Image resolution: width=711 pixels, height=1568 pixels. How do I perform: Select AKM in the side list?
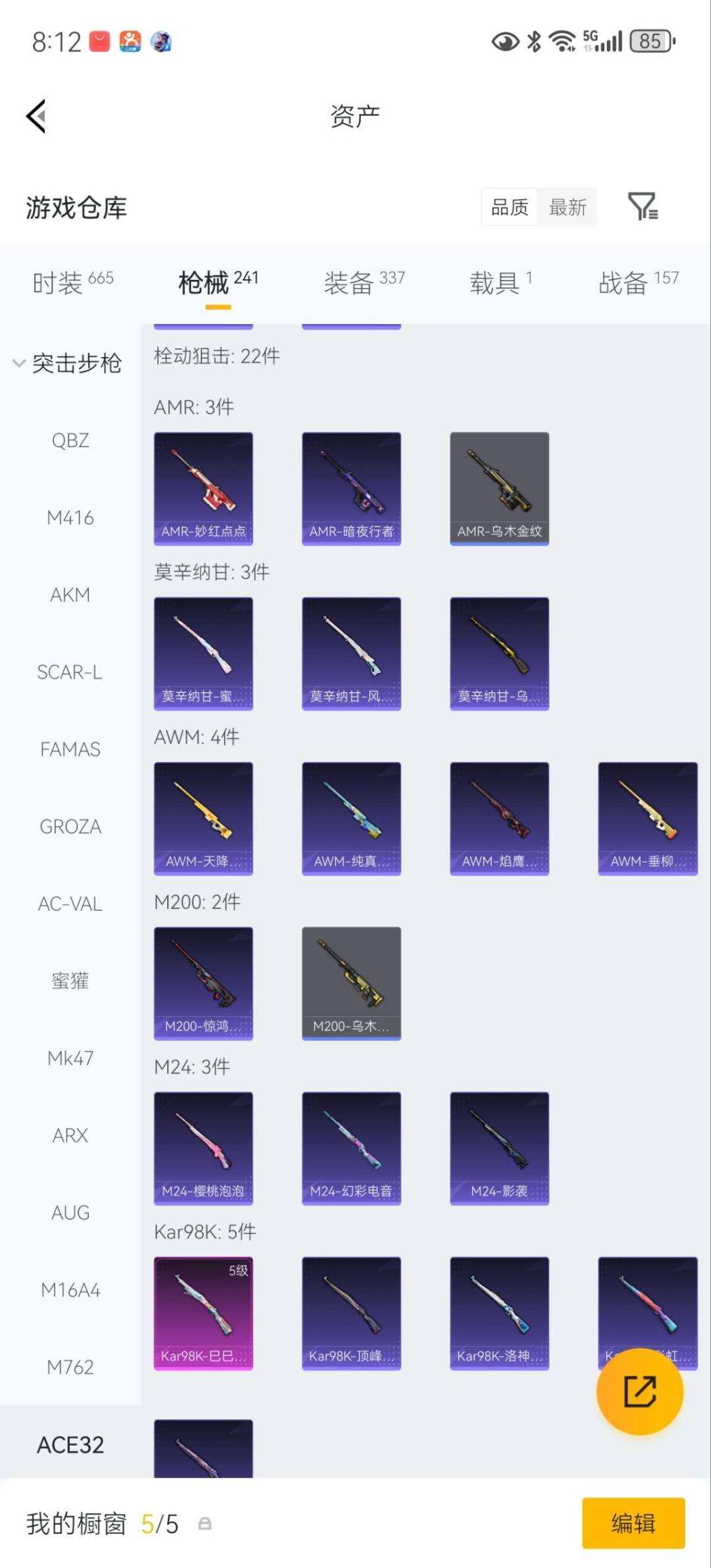click(70, 595)
